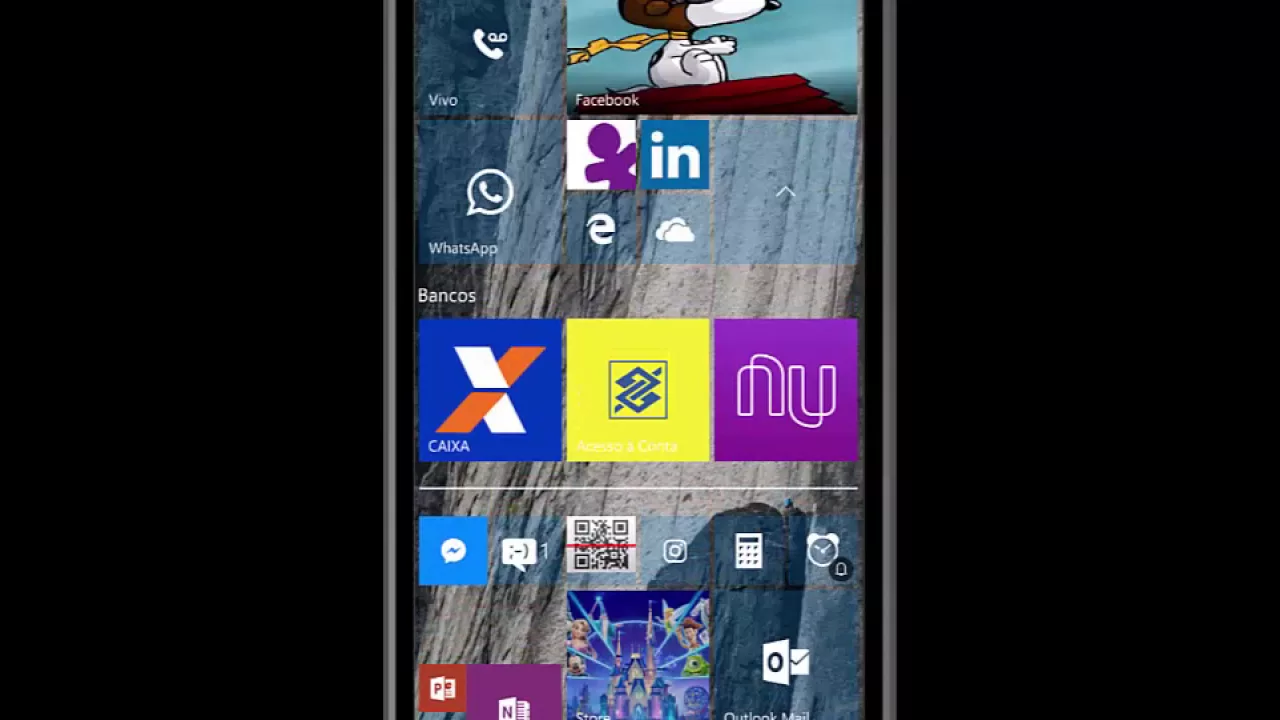Screen dimensions: 1280x720
Task: Open the Calculator tile
Action: [748, 551]
